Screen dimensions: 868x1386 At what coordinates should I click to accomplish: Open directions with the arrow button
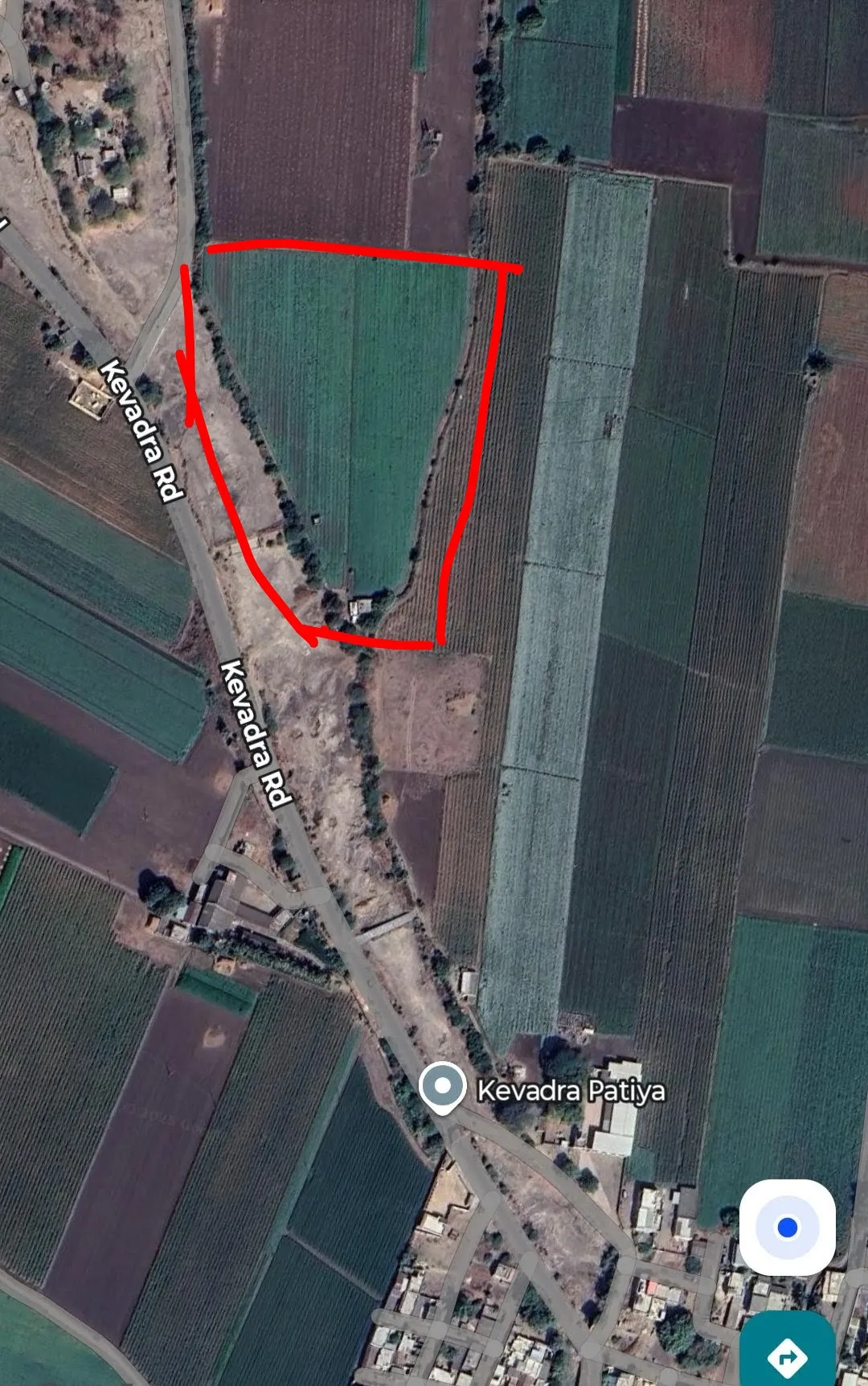pos(787,1356)
